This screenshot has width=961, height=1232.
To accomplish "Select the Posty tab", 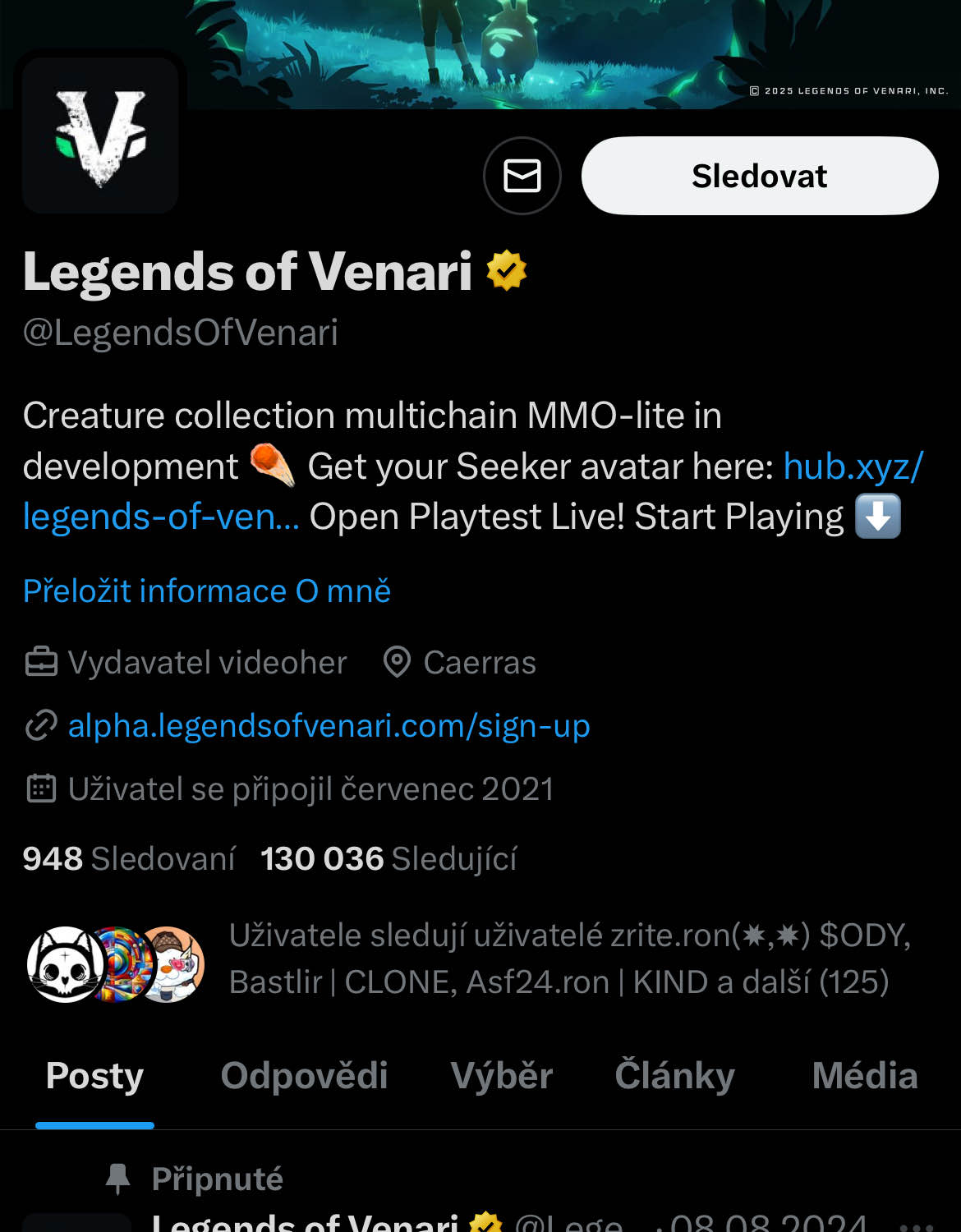I will pyautogui.click(x=95, y=1076).
